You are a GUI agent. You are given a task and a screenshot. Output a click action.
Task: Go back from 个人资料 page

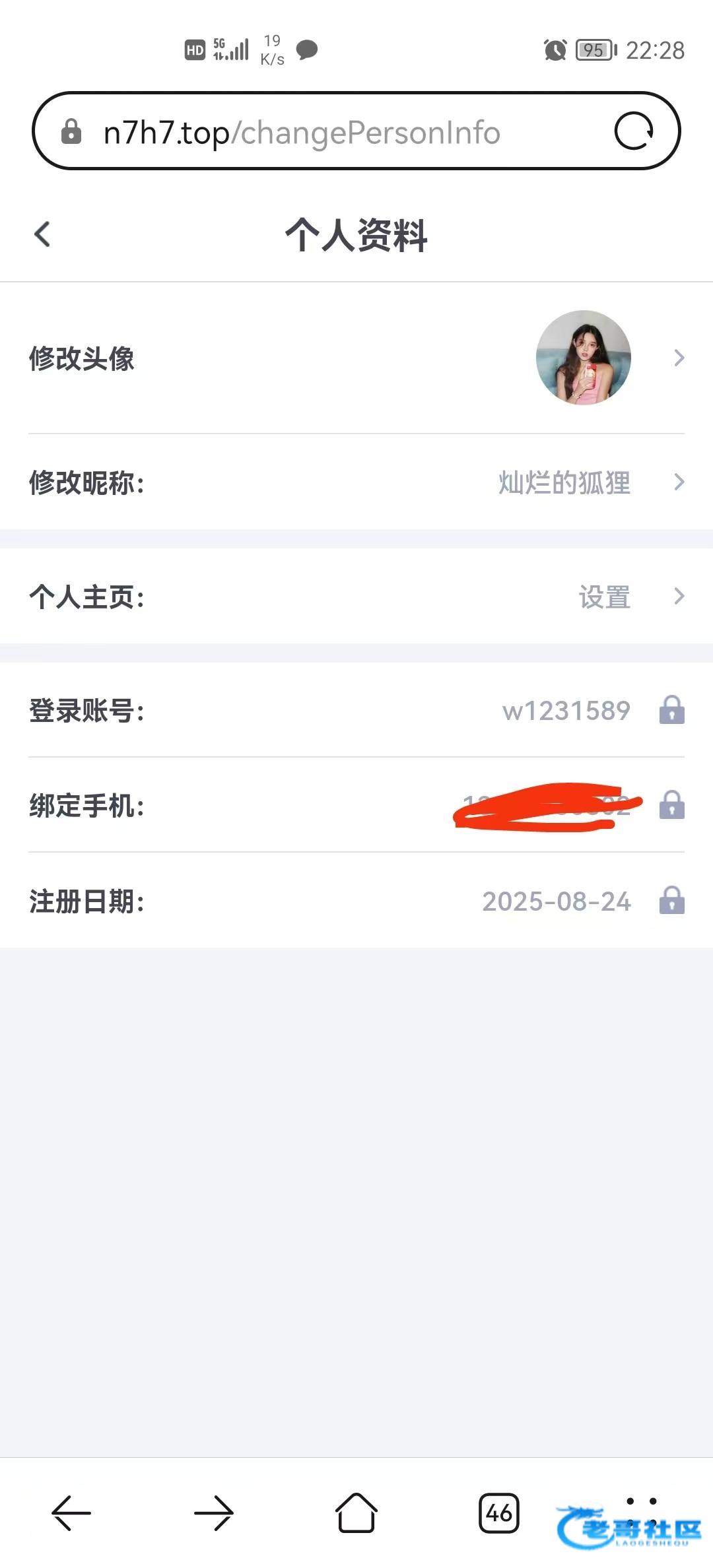pos(42,234)
